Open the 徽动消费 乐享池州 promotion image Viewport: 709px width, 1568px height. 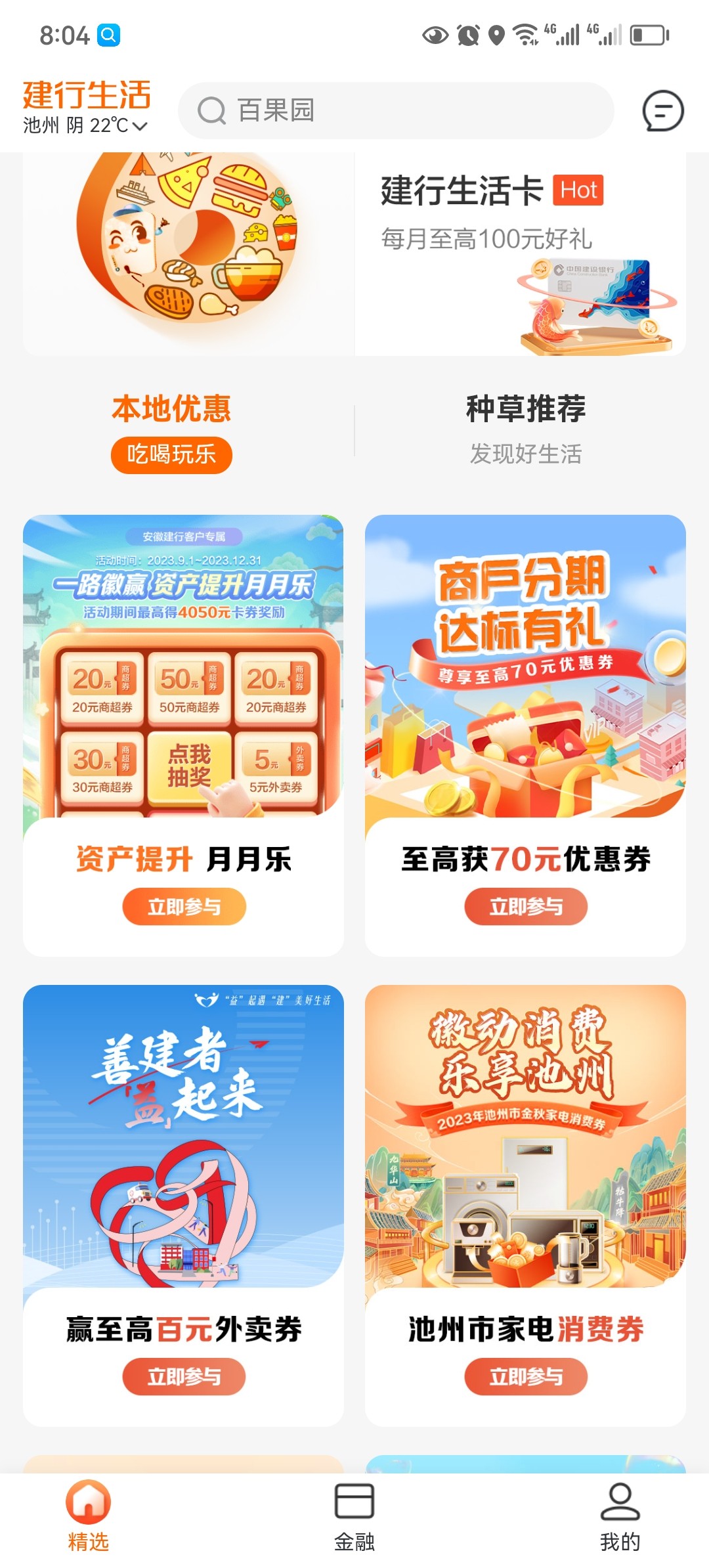[x=525, y=1136]
